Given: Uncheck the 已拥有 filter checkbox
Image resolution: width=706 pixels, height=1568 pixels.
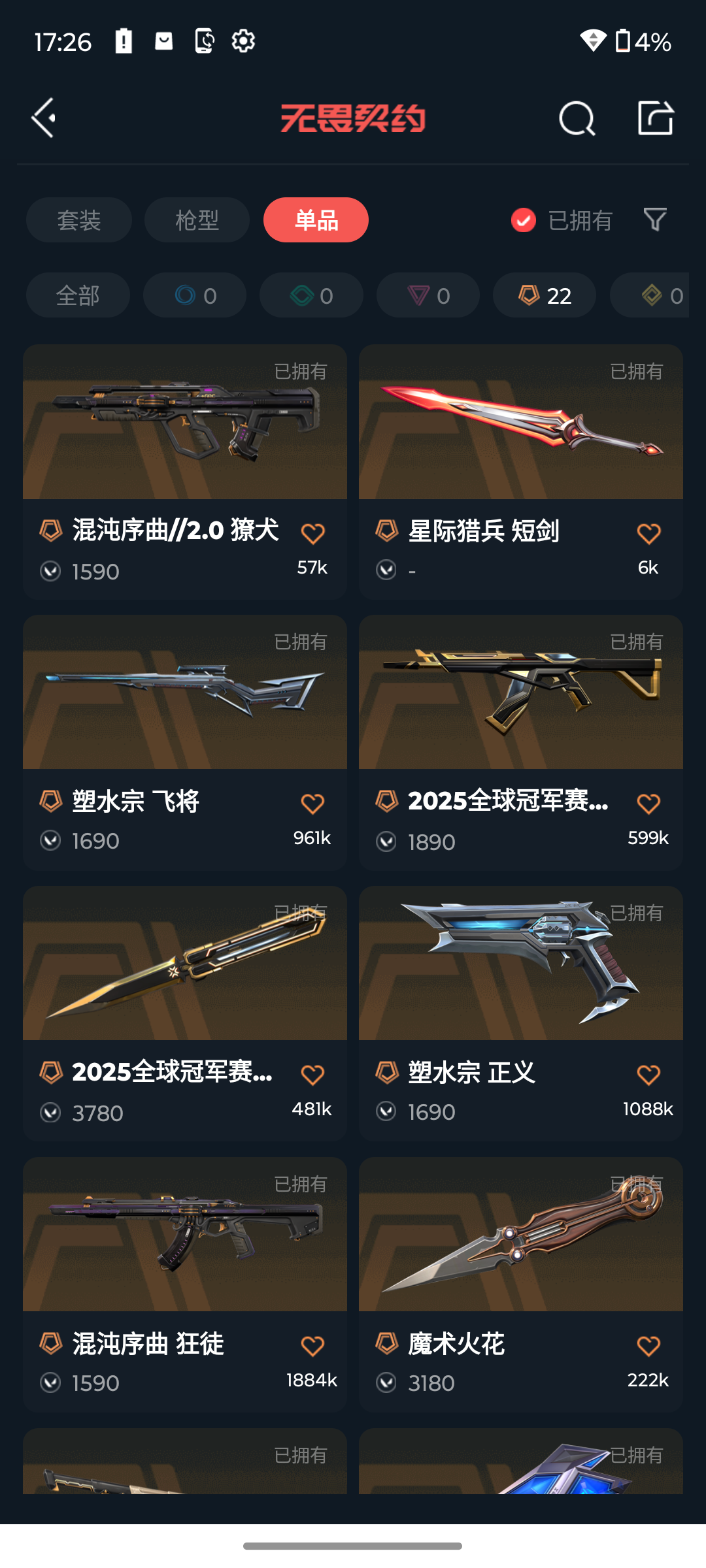Looking at the screenshot, I should [524, 220].
